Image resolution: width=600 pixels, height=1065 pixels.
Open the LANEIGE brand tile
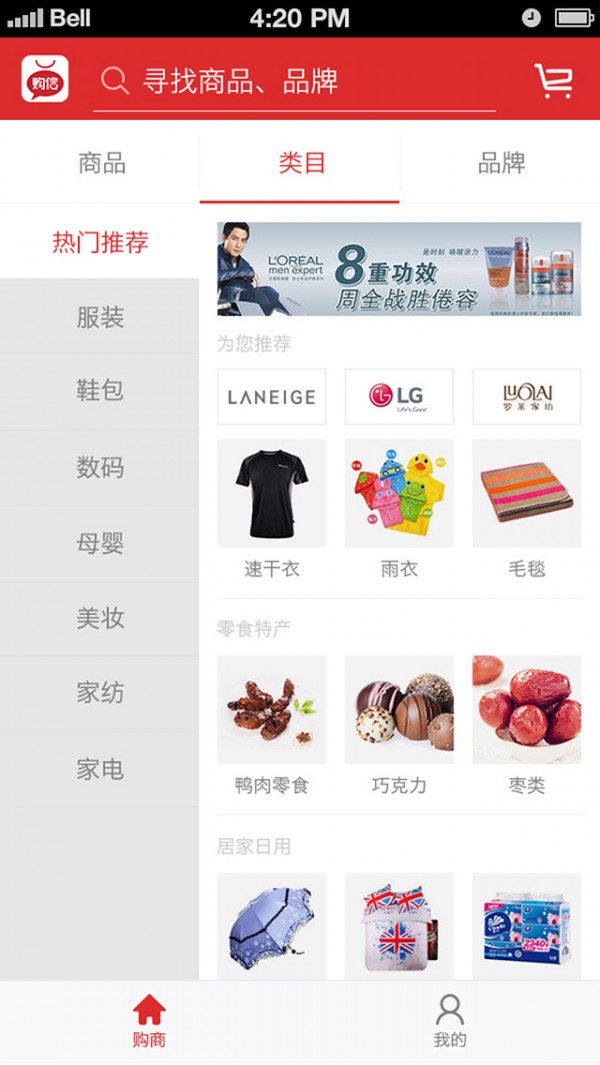pyautogui.click(x=271, y=397)
